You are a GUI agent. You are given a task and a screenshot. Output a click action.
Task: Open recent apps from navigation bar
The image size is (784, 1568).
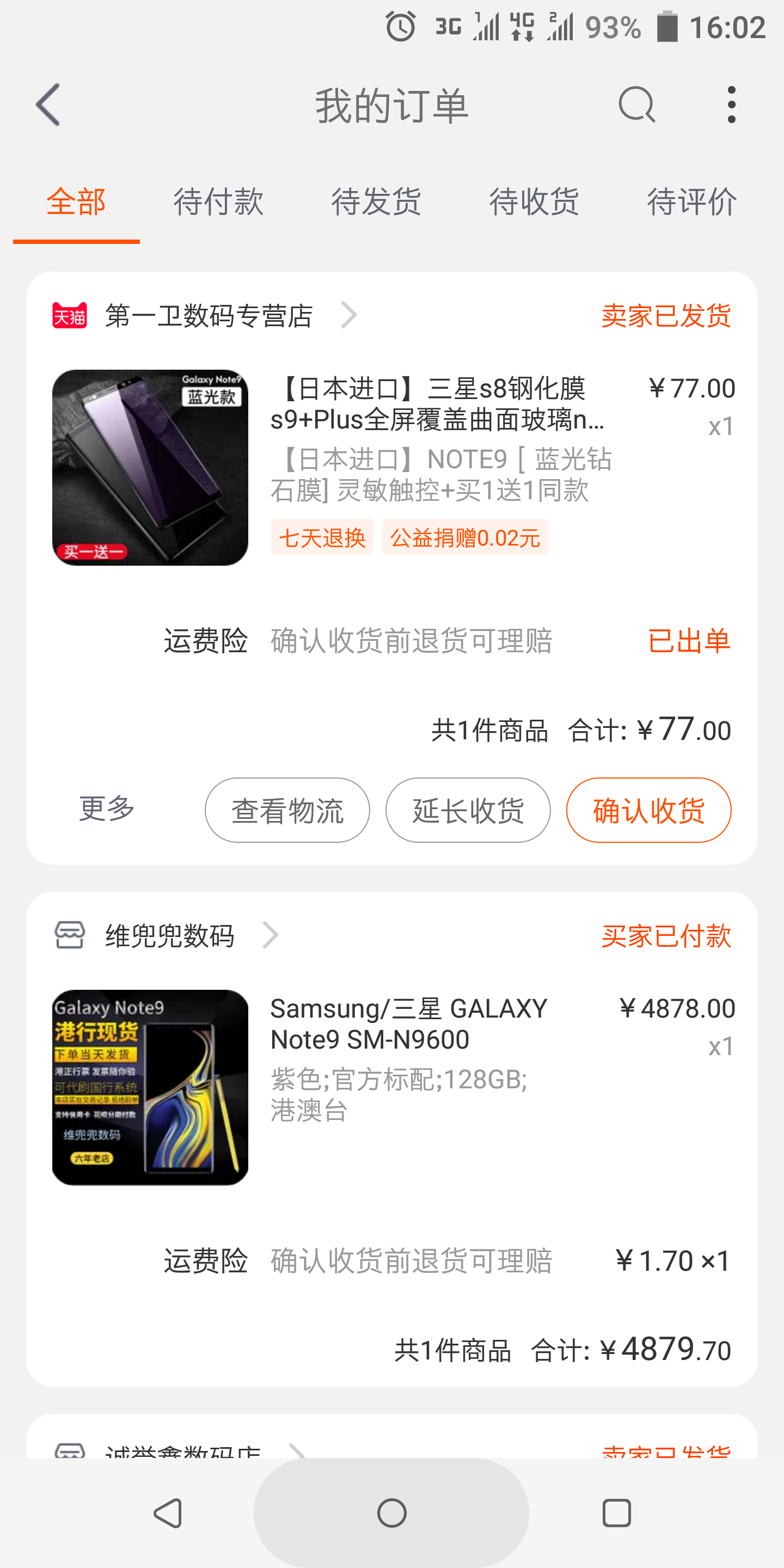point(616,1512)
